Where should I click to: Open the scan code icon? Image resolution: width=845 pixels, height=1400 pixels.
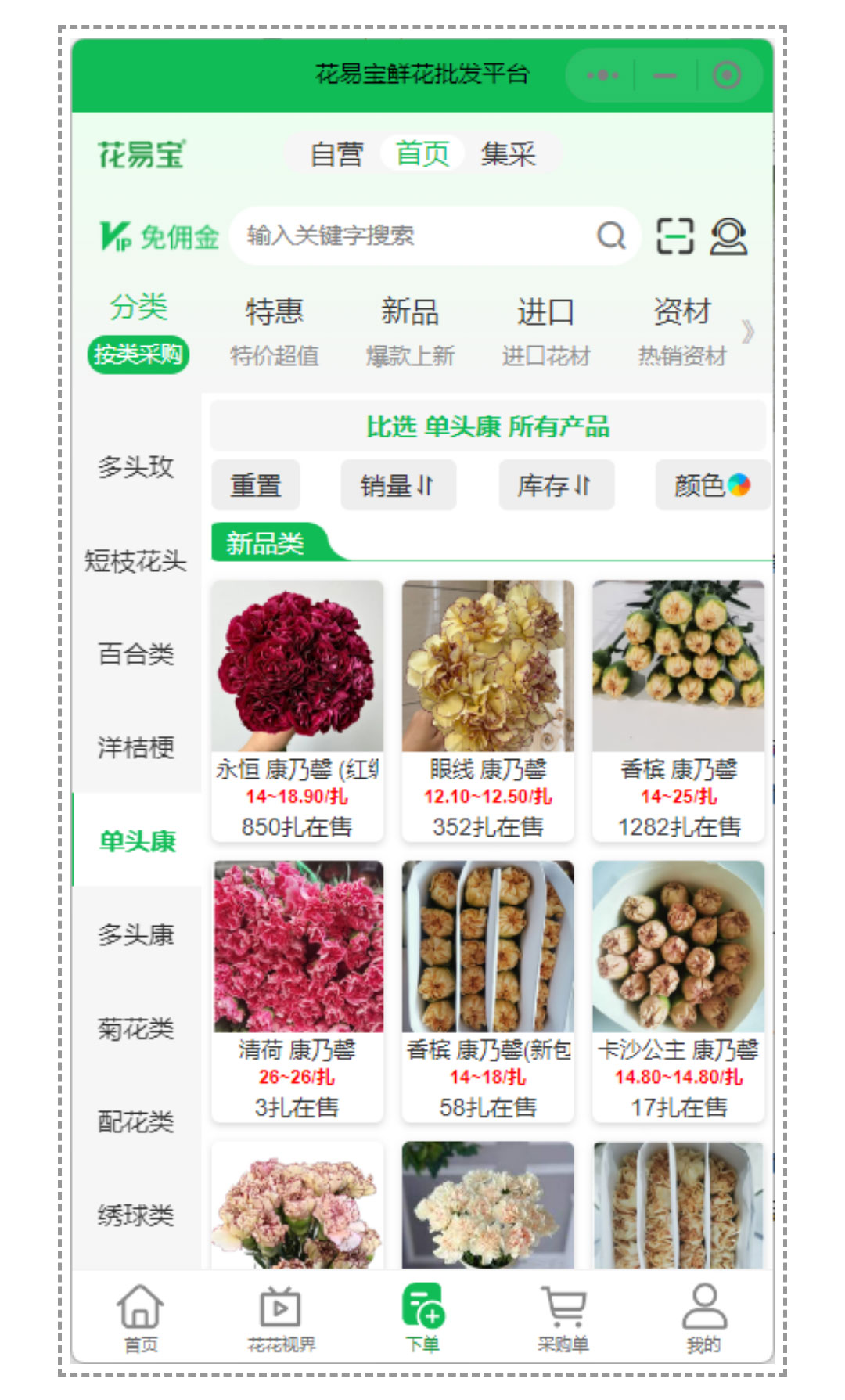pos(674,236)
